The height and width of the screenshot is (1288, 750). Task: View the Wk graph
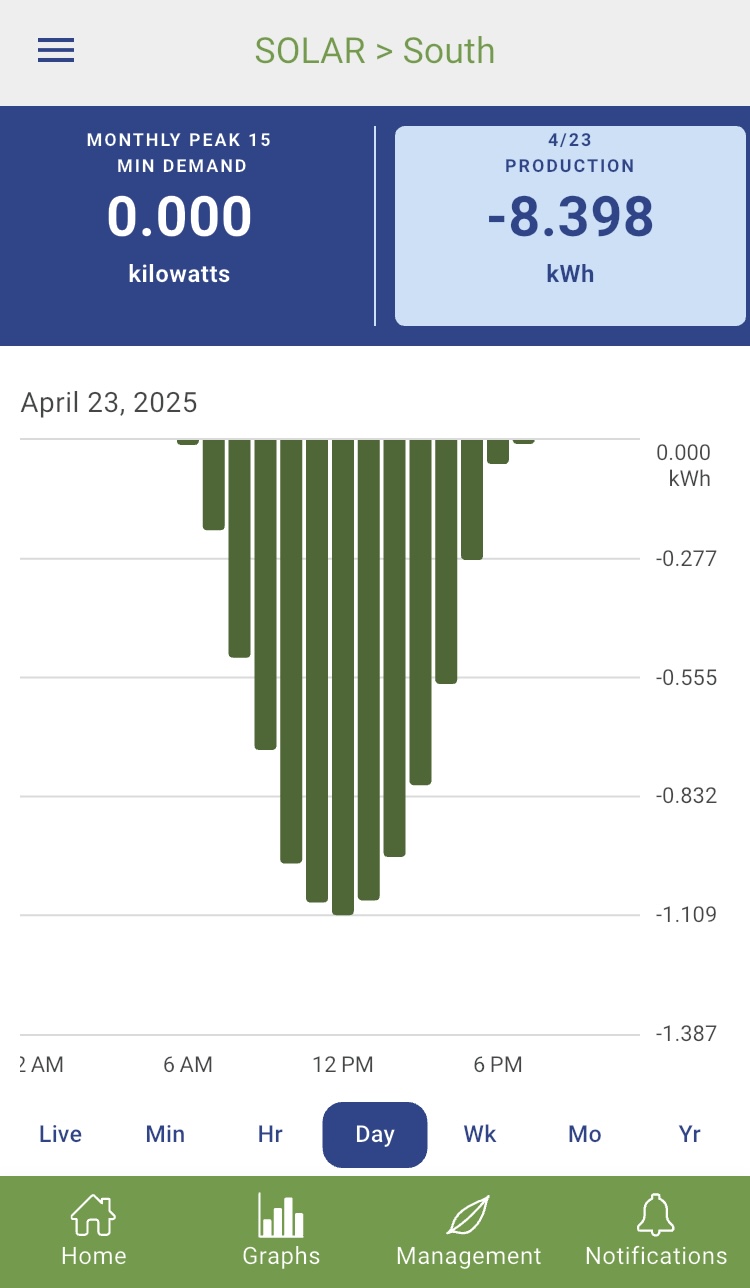tap(480, 1134)
